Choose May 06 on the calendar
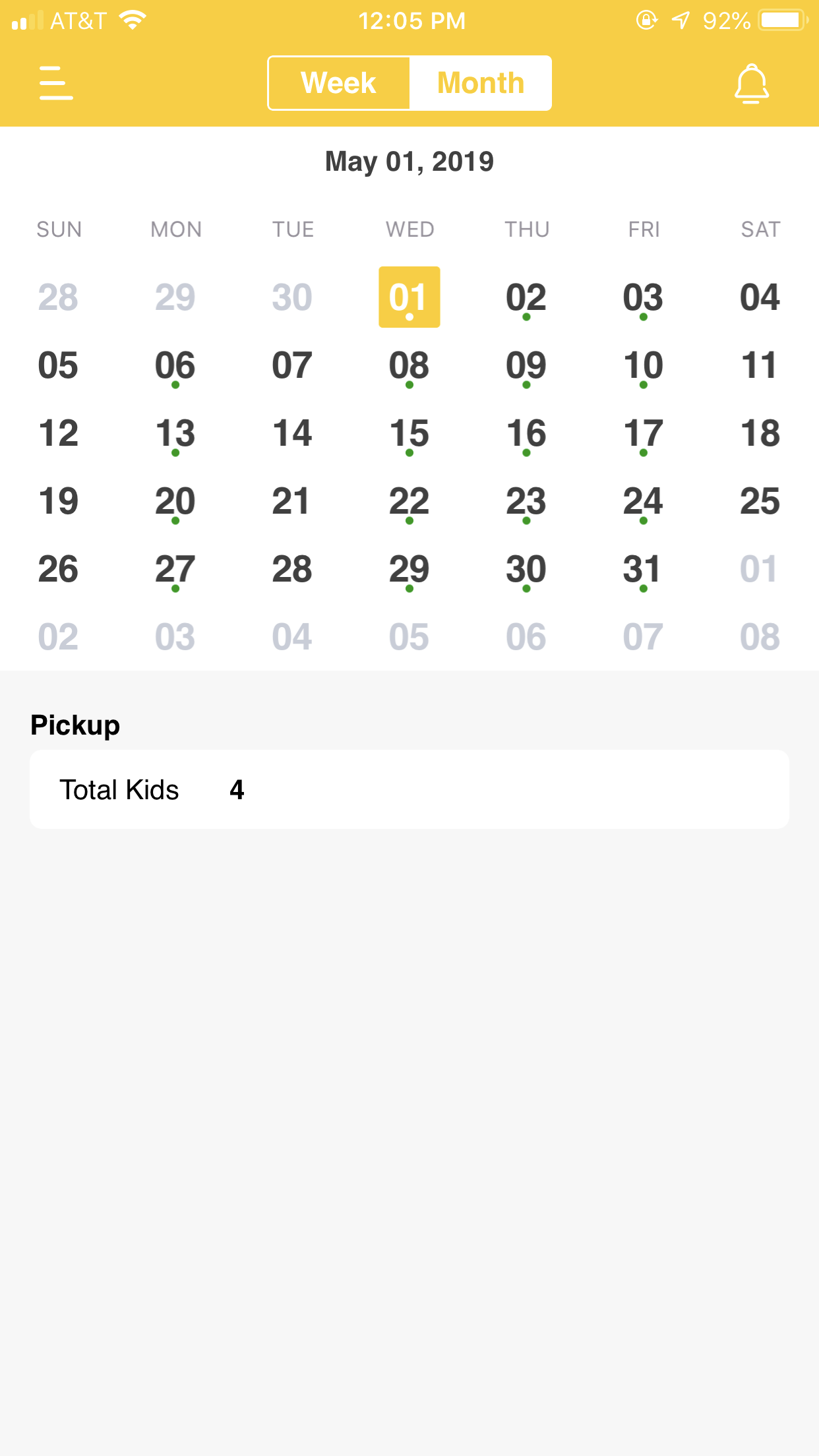 point(175,365)
